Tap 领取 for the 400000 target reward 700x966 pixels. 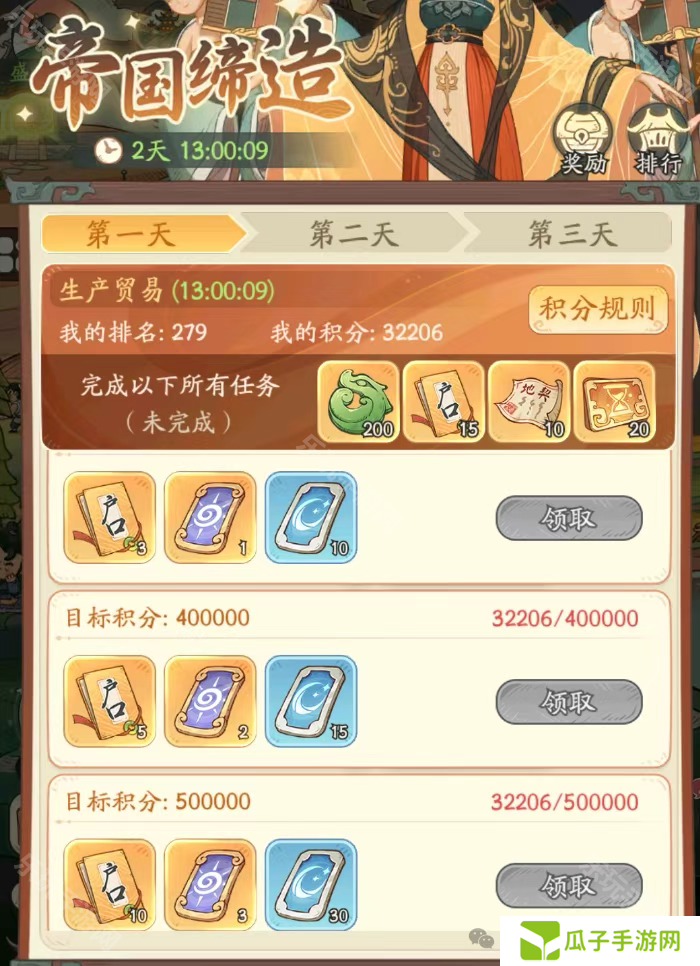[569, 702]
